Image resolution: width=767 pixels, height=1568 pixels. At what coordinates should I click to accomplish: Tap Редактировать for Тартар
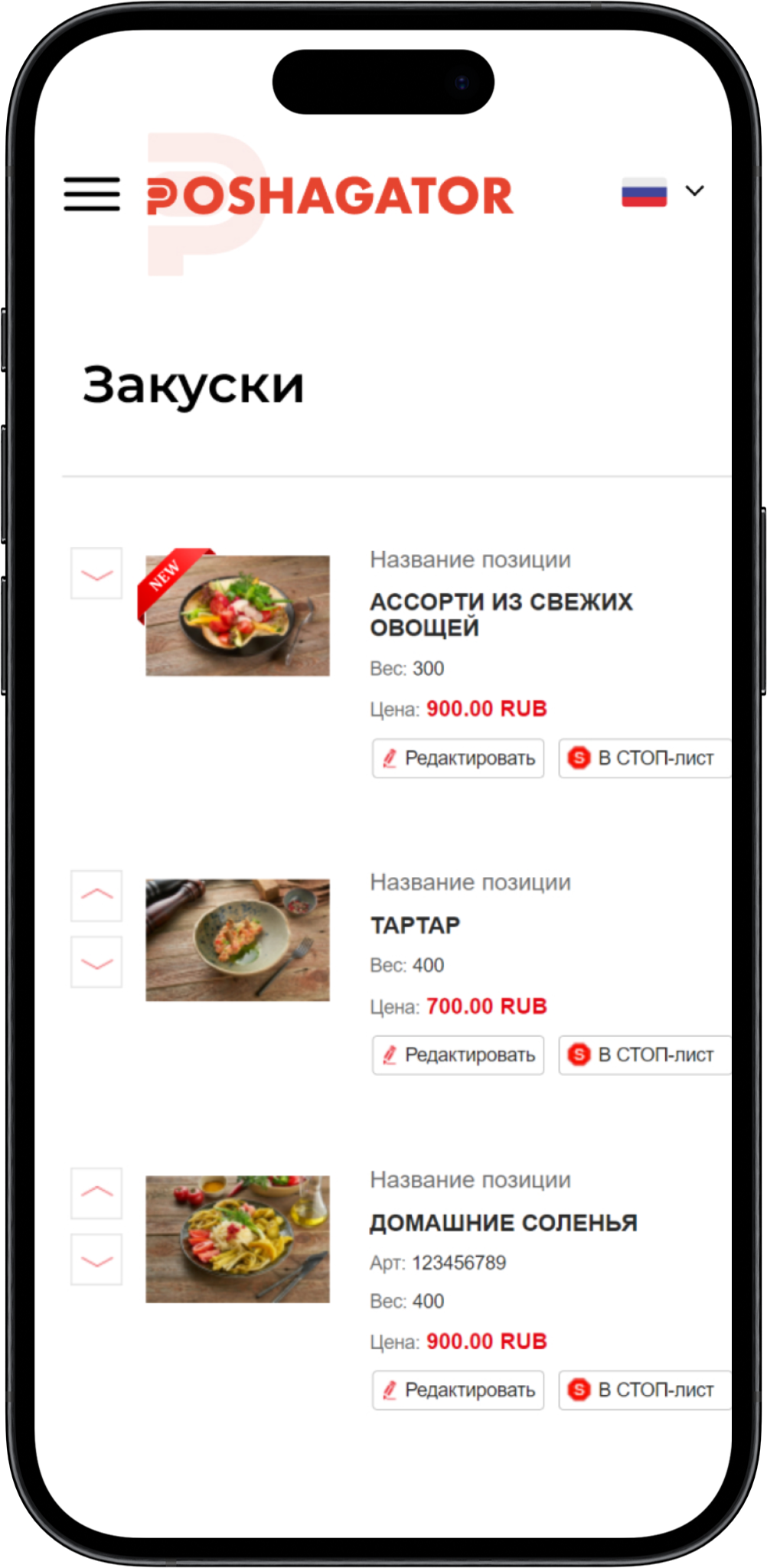tap(458, 1055)
